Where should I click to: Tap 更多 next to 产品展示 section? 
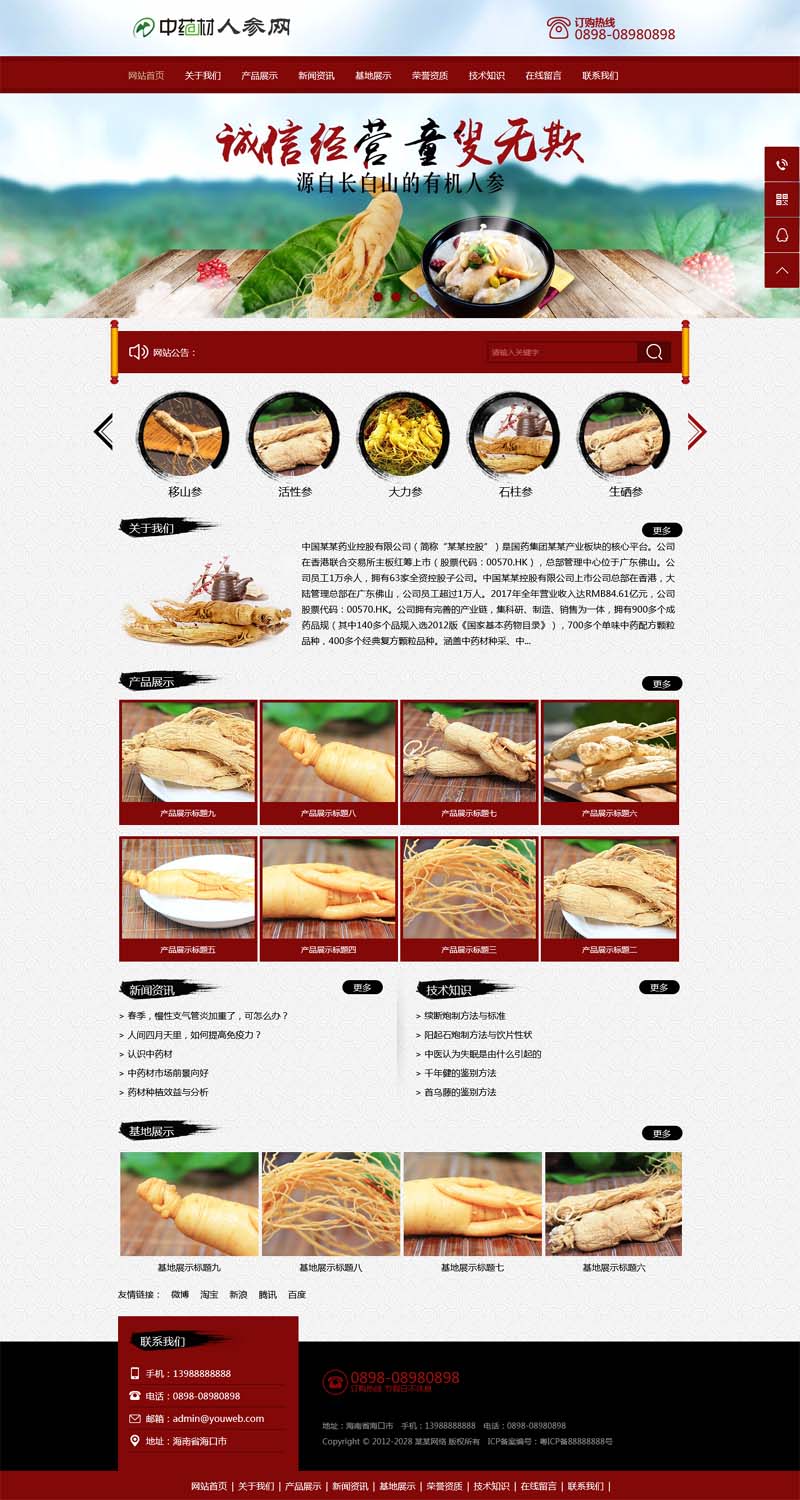[x=662, y=684]
